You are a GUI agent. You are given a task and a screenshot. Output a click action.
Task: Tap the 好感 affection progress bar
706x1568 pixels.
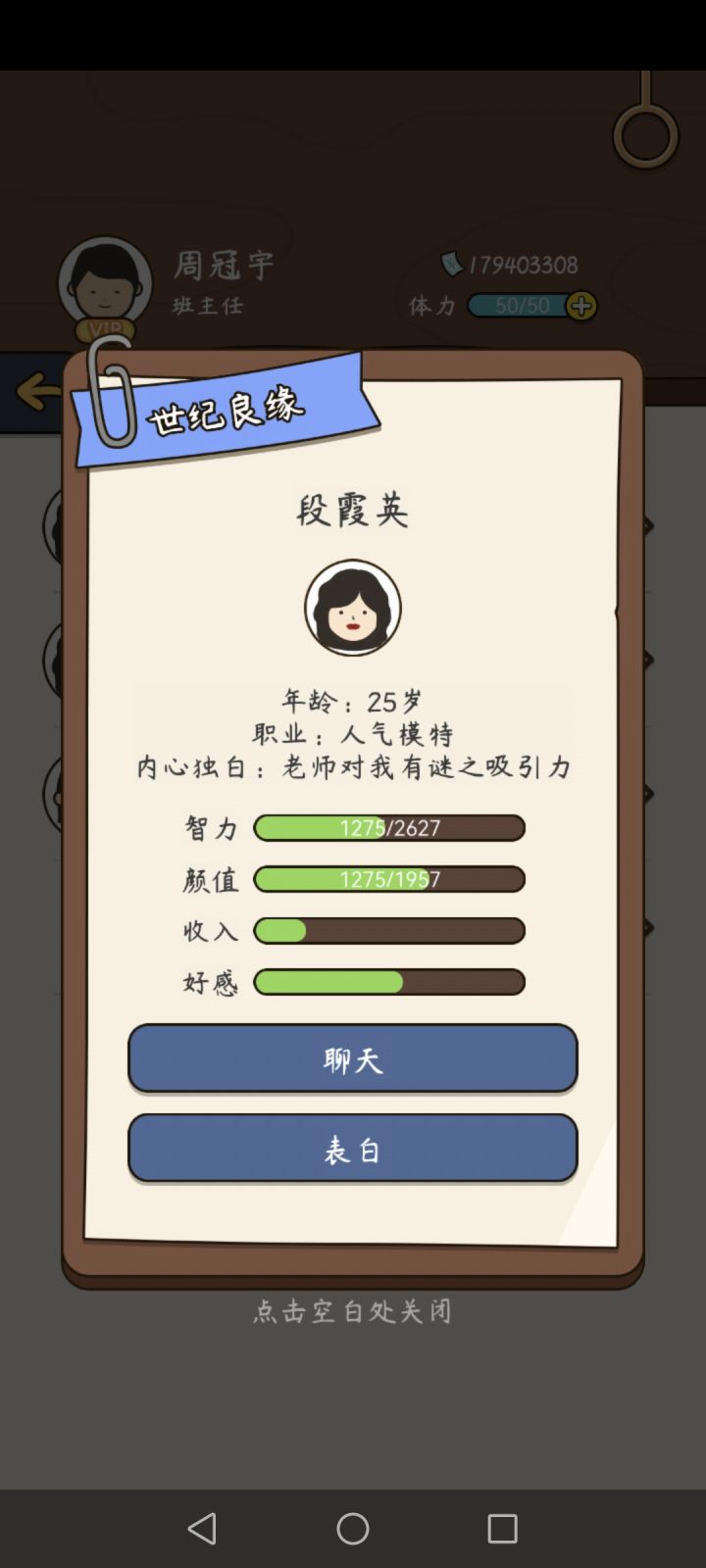coord(388,982)
